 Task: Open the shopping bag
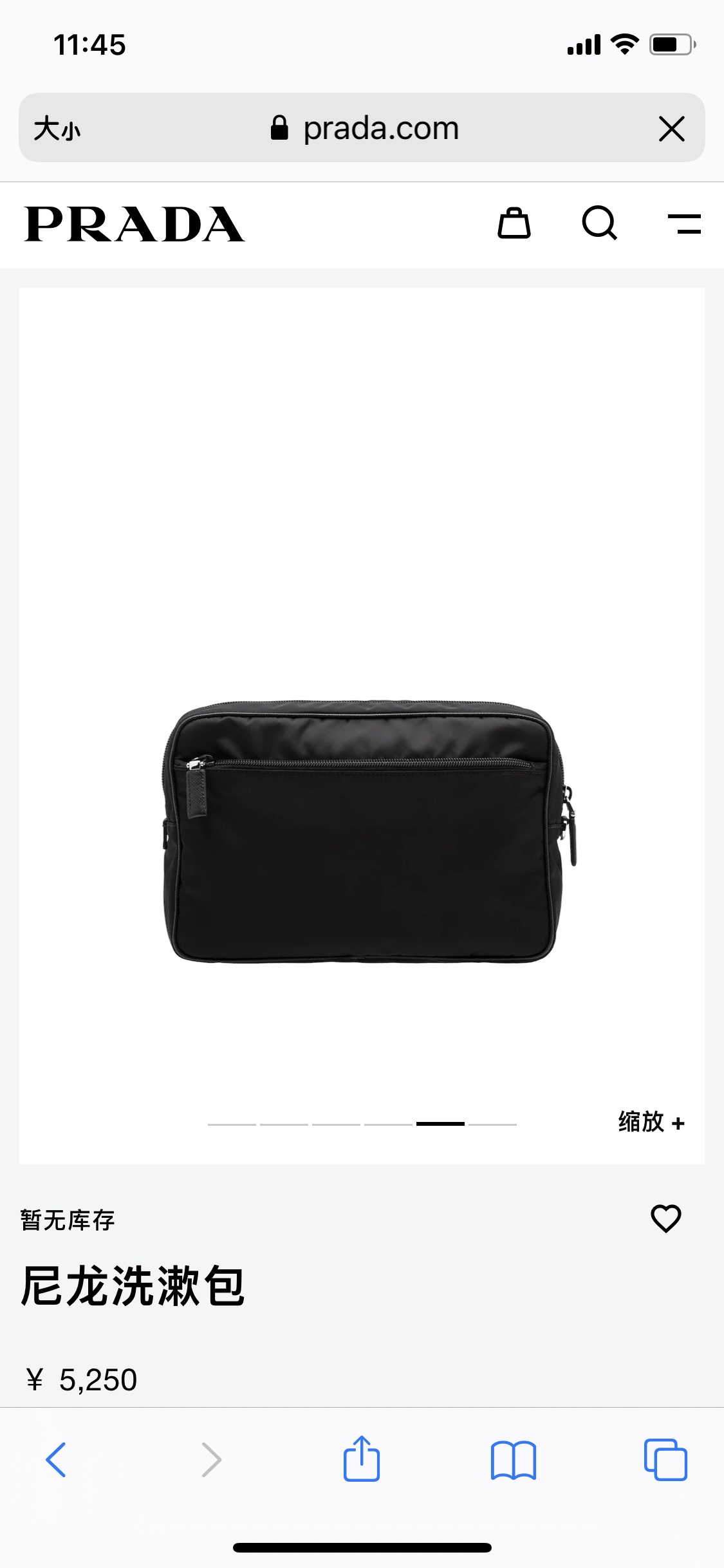click(514, 223)
